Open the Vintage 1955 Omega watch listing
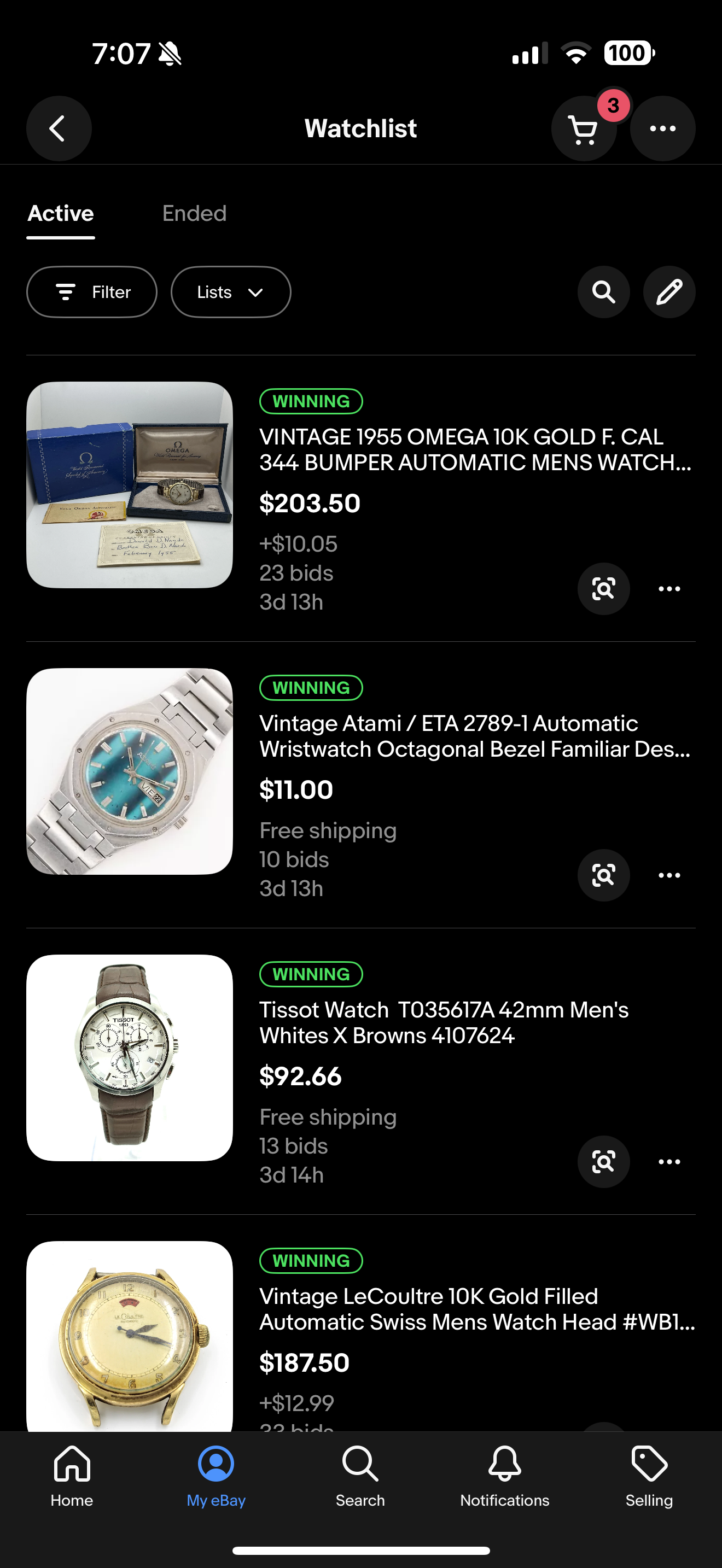The image size is (722, 1568). [x=475, y=450]
